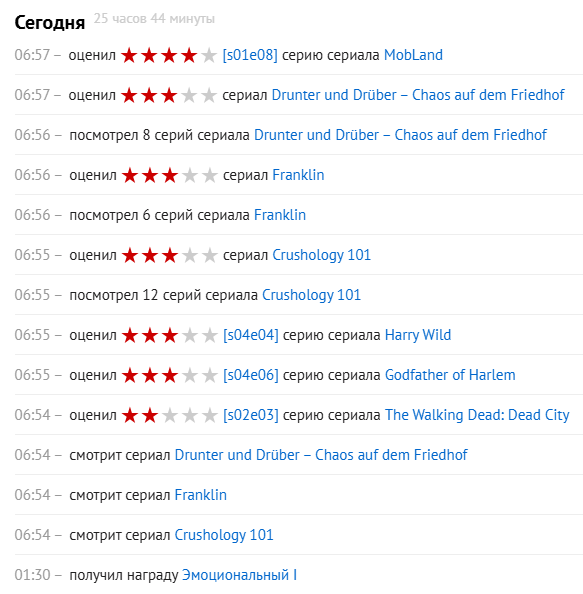Open the Harry Wild series link

point(418,335)
